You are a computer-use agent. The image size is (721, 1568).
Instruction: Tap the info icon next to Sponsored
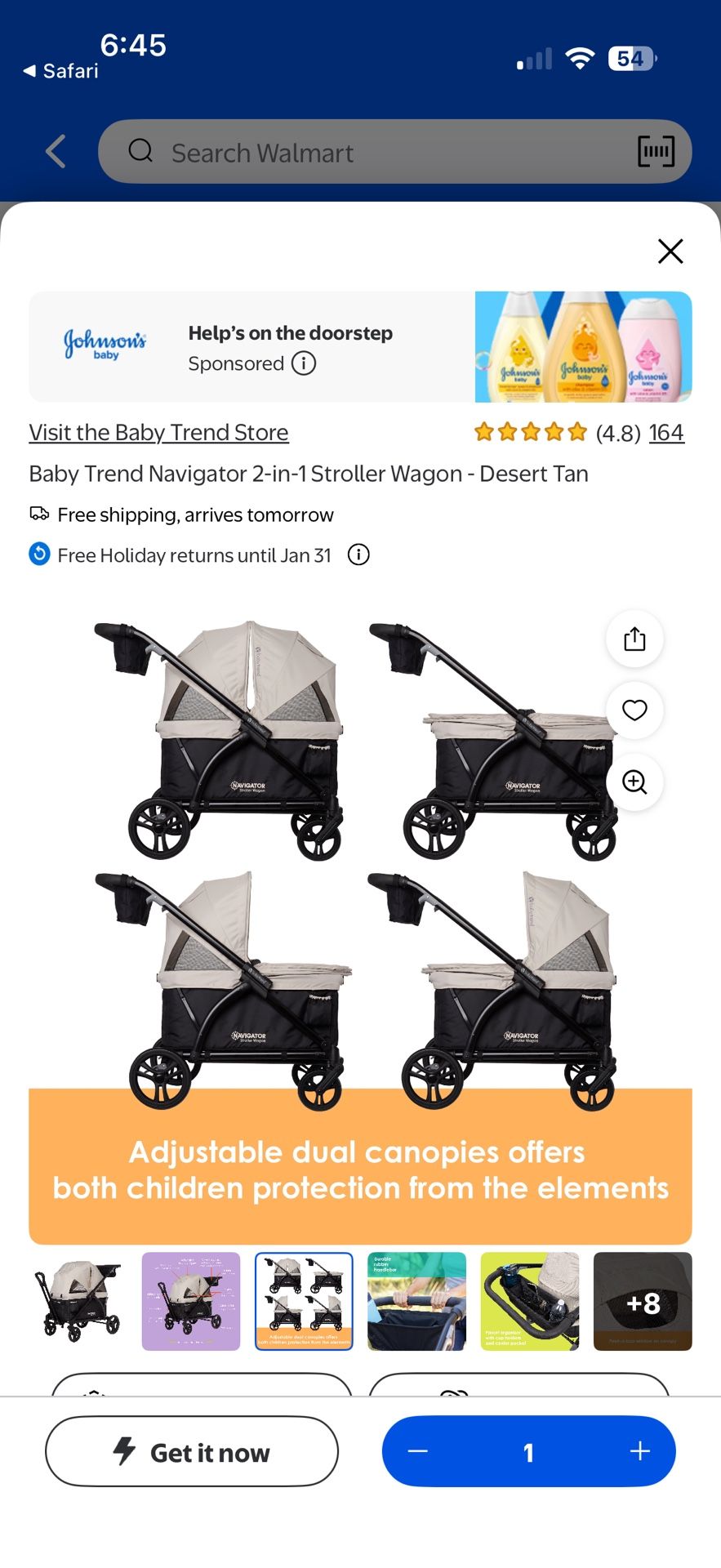pos(302,363)
